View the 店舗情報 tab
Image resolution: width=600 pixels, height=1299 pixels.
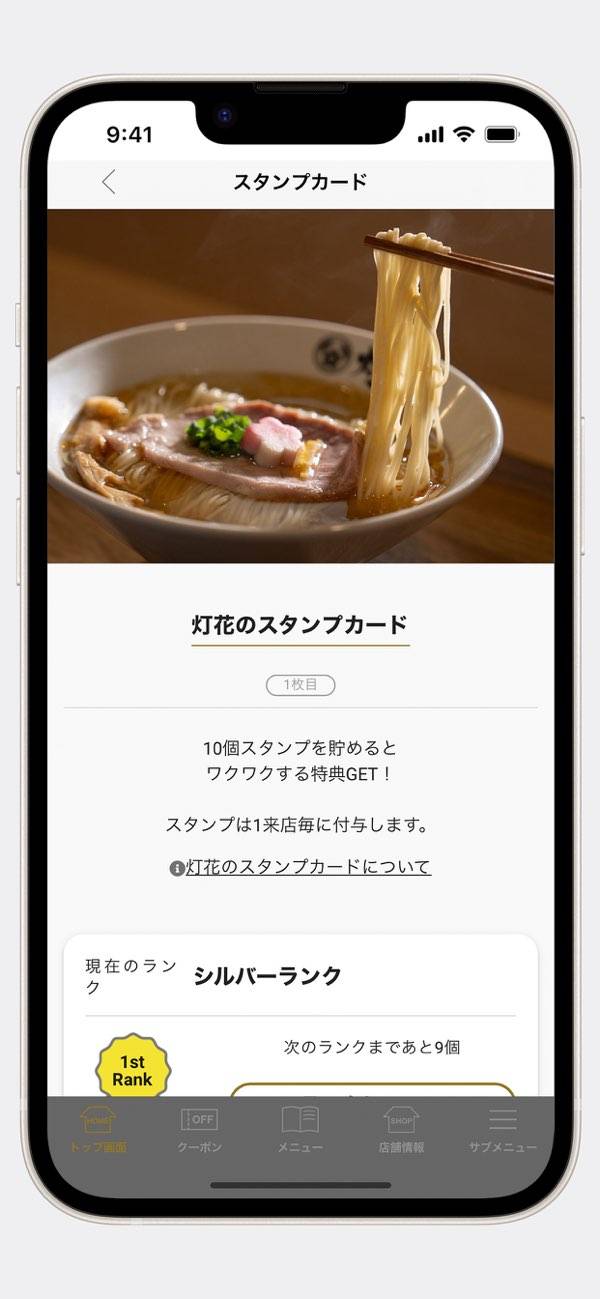pos(401,1130)
